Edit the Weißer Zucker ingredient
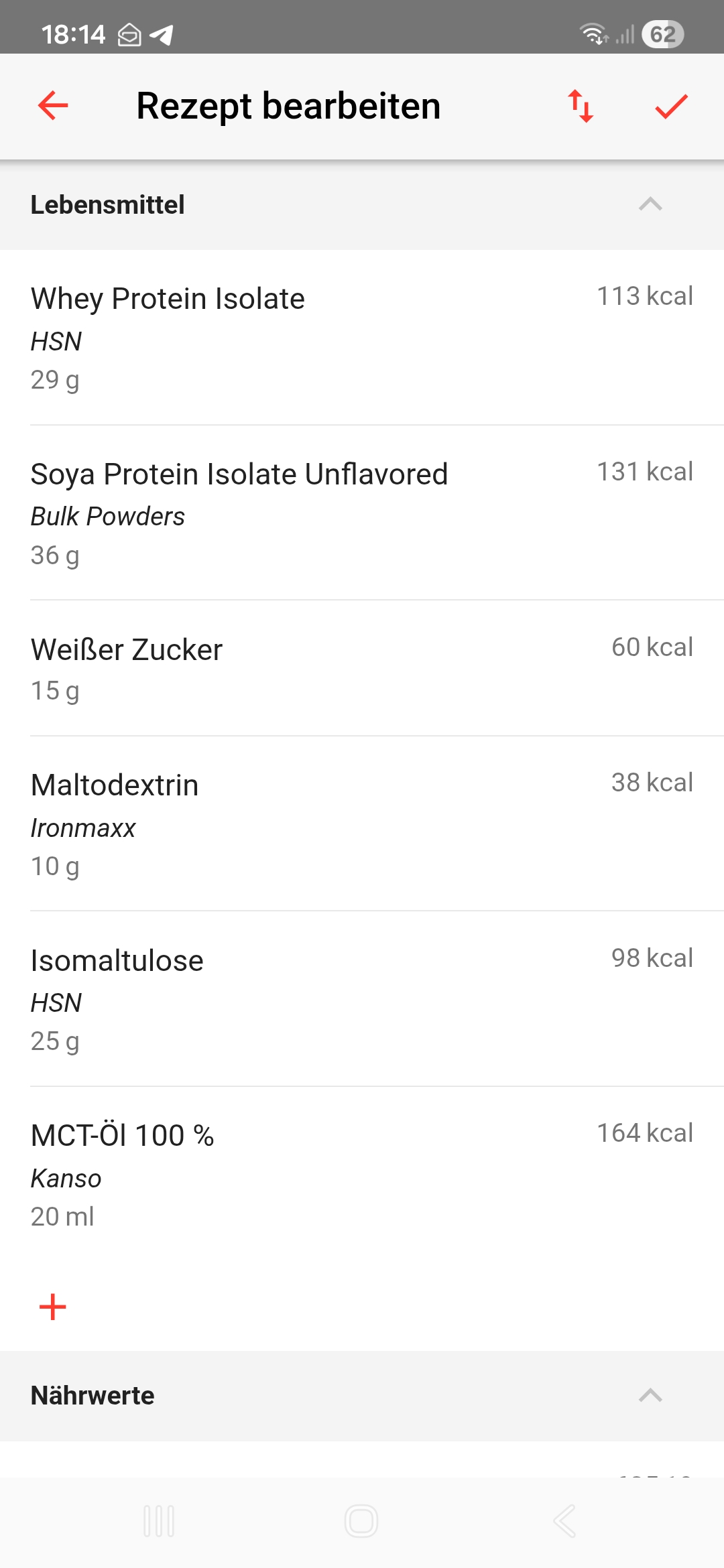Viewport: 724px width, 1568px height. tap(362, 668)
